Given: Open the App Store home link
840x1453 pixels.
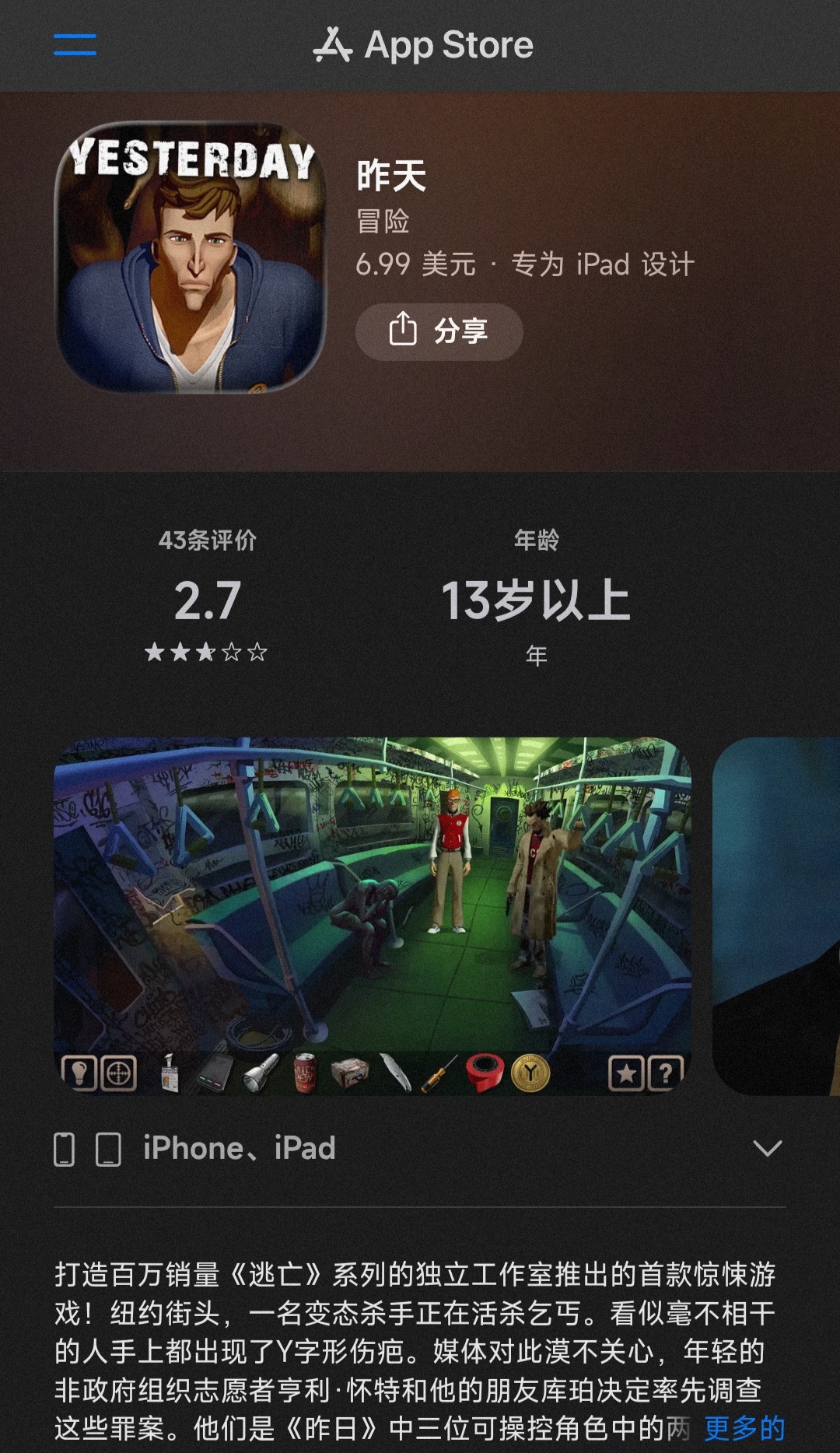Looking at the screenshot, I should click(423, 45).
